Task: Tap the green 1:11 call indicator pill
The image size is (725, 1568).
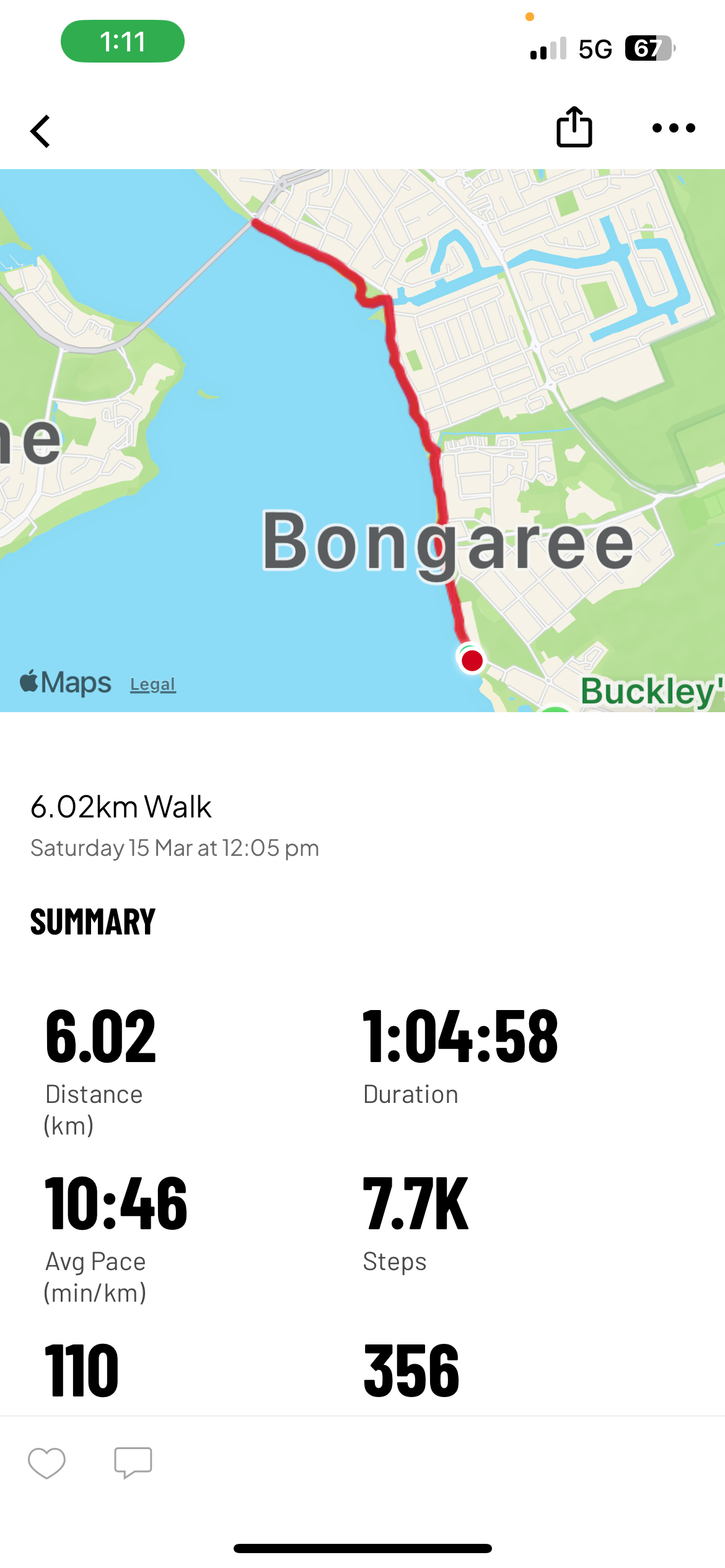Action: (x=123, y=41)
